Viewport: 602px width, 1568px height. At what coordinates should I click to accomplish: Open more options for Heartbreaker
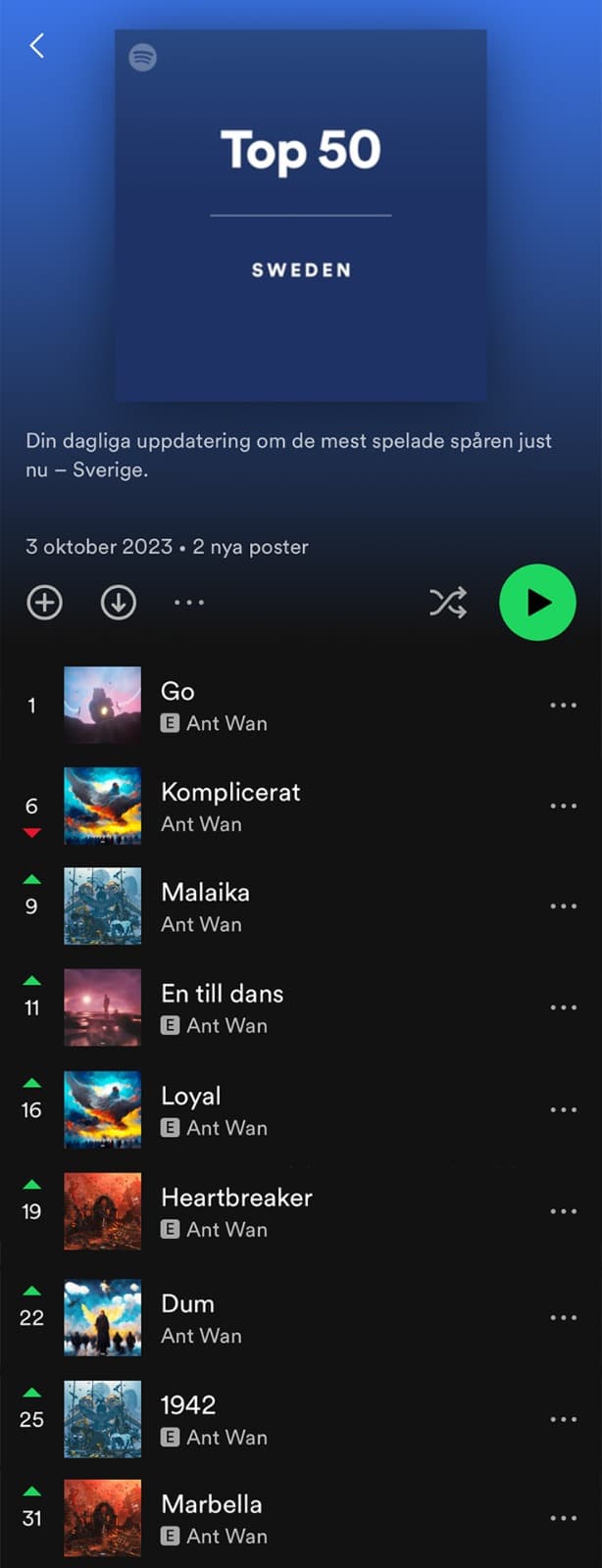tap(563, 1212)
